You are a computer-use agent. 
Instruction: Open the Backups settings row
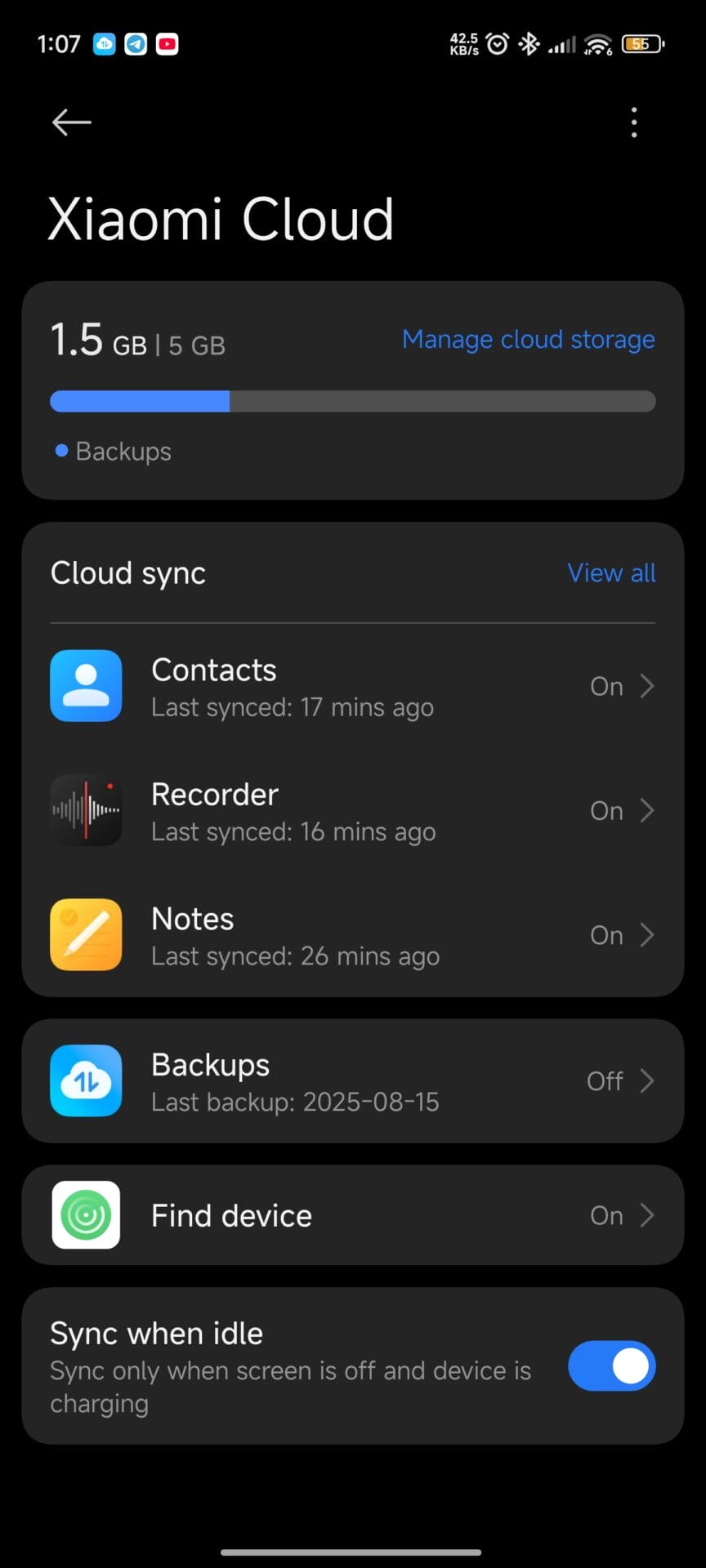[353, 1081]
